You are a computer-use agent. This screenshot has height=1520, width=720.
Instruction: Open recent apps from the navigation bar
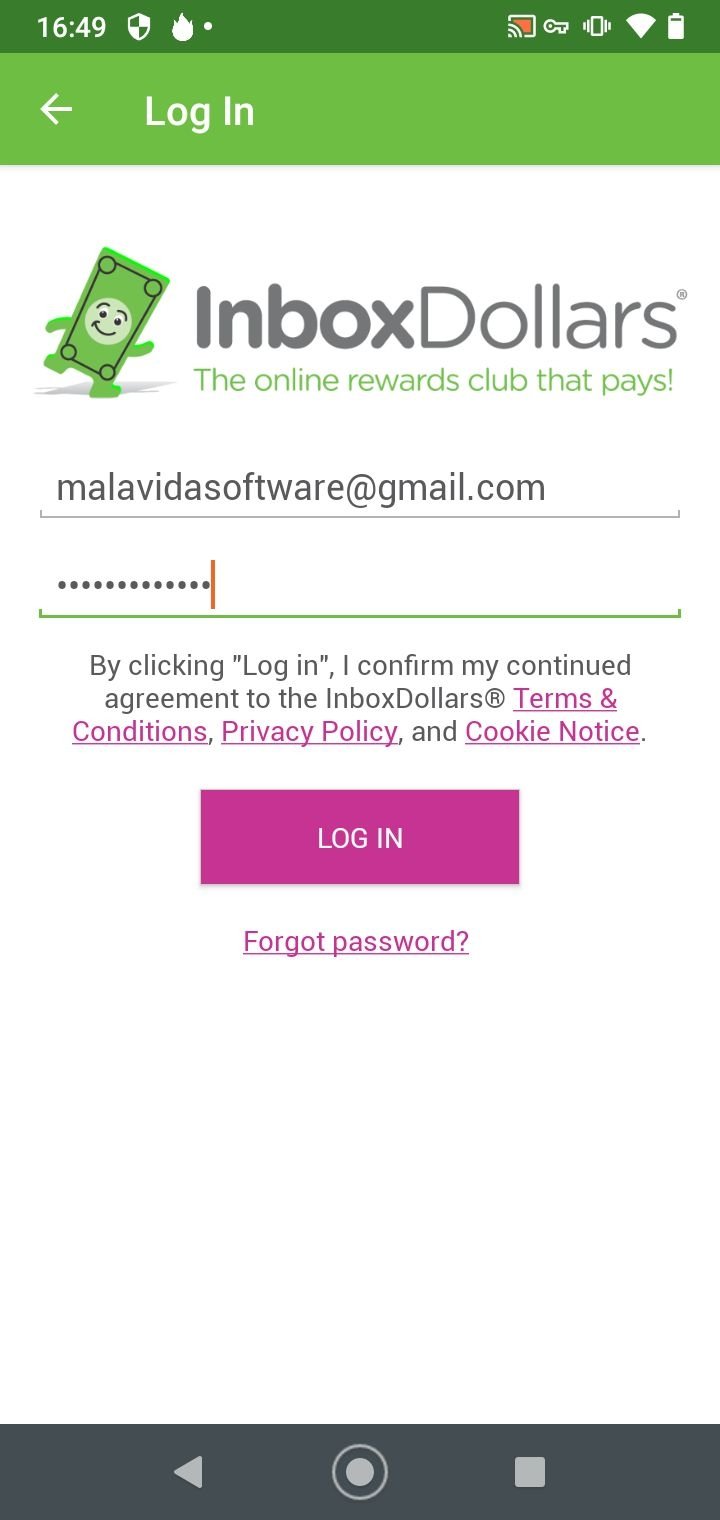(x=529, y=1472)
